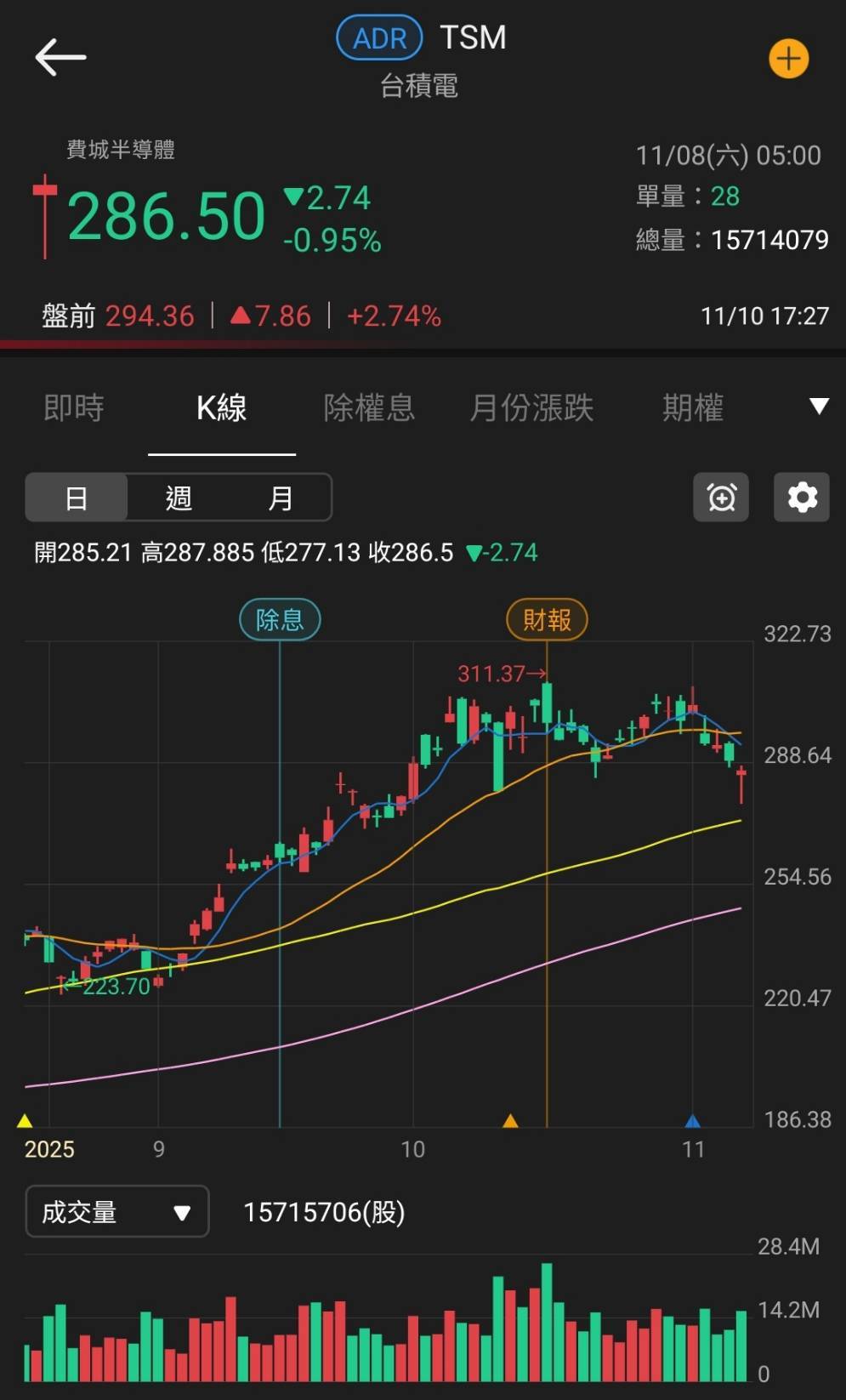Viewport: 846px width, 1400px height.
Task: Open the chart settings gear
Action: pos(800,498)
